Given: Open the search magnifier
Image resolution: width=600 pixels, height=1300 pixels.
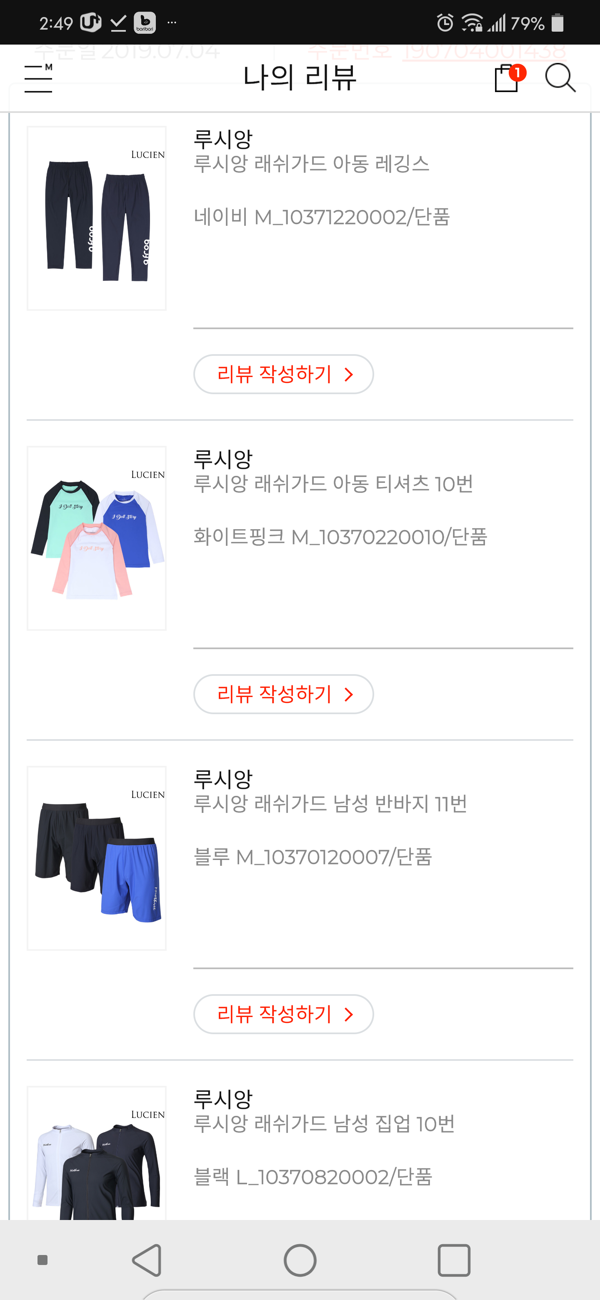Looking at the screenshot, I should pyautogui.click(x=560, y=78).
